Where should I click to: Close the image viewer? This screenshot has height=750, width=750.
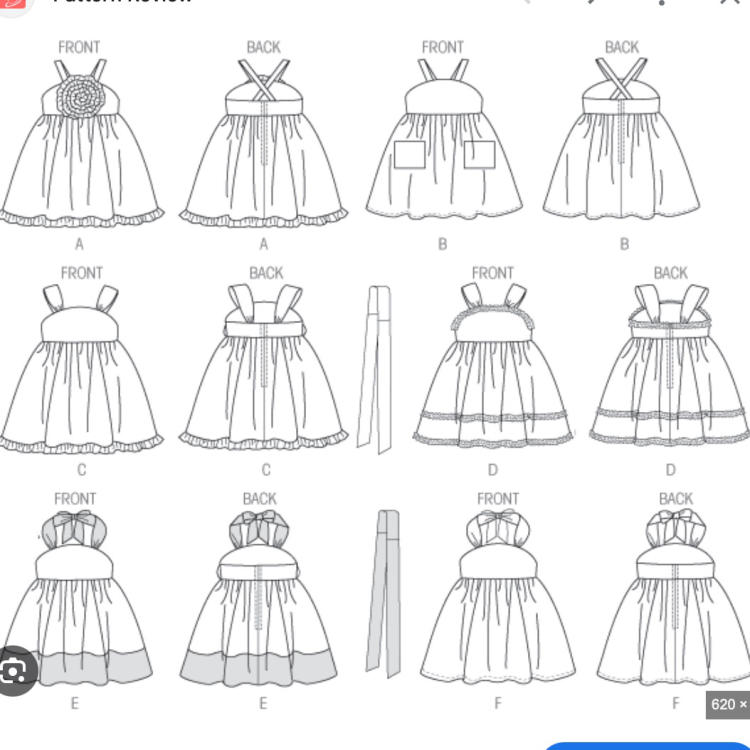coord(731,2)
